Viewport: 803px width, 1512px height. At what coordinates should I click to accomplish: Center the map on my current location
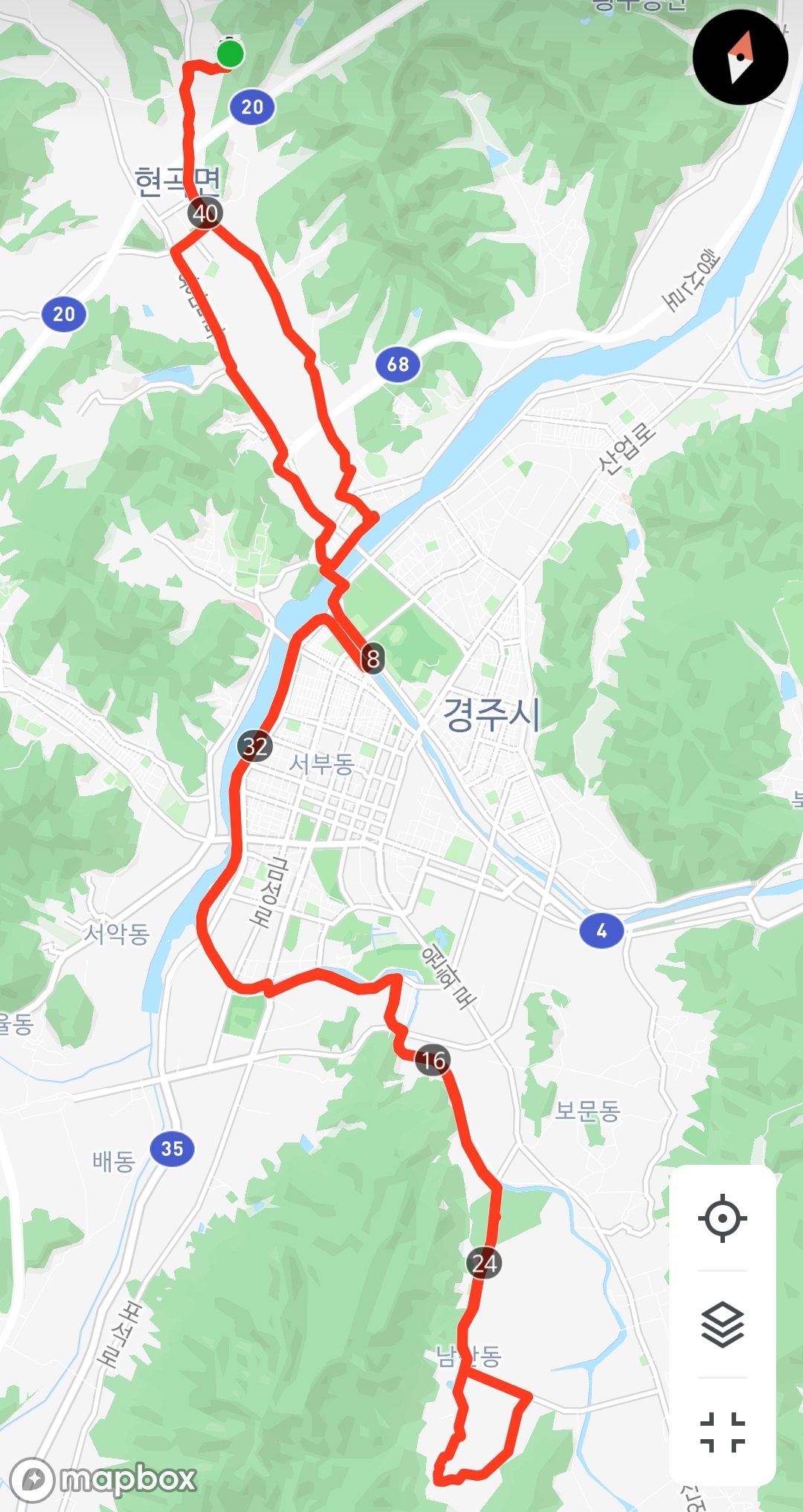tap(722, 1218)
